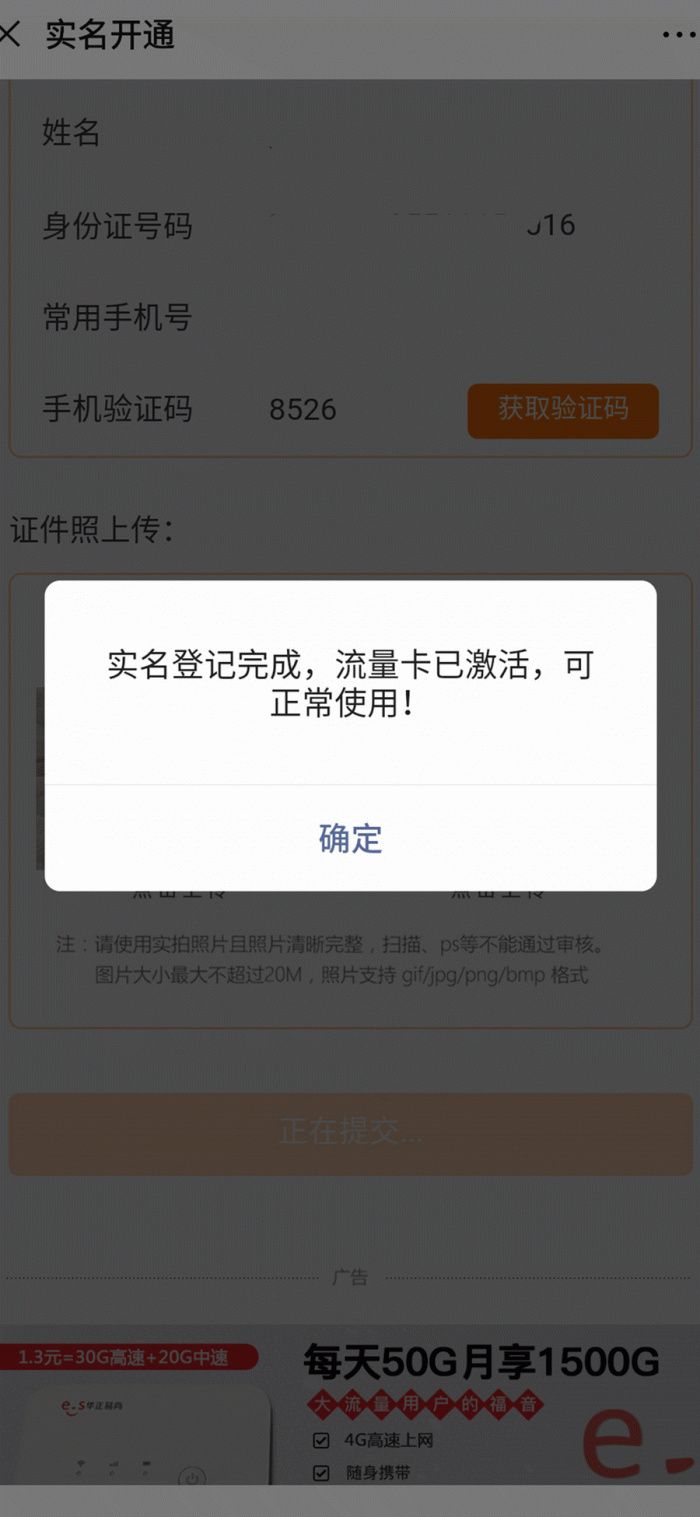Confirm the dialog with 确定
The height and width of the screenshot is (1517, 700).
(350, 838)
